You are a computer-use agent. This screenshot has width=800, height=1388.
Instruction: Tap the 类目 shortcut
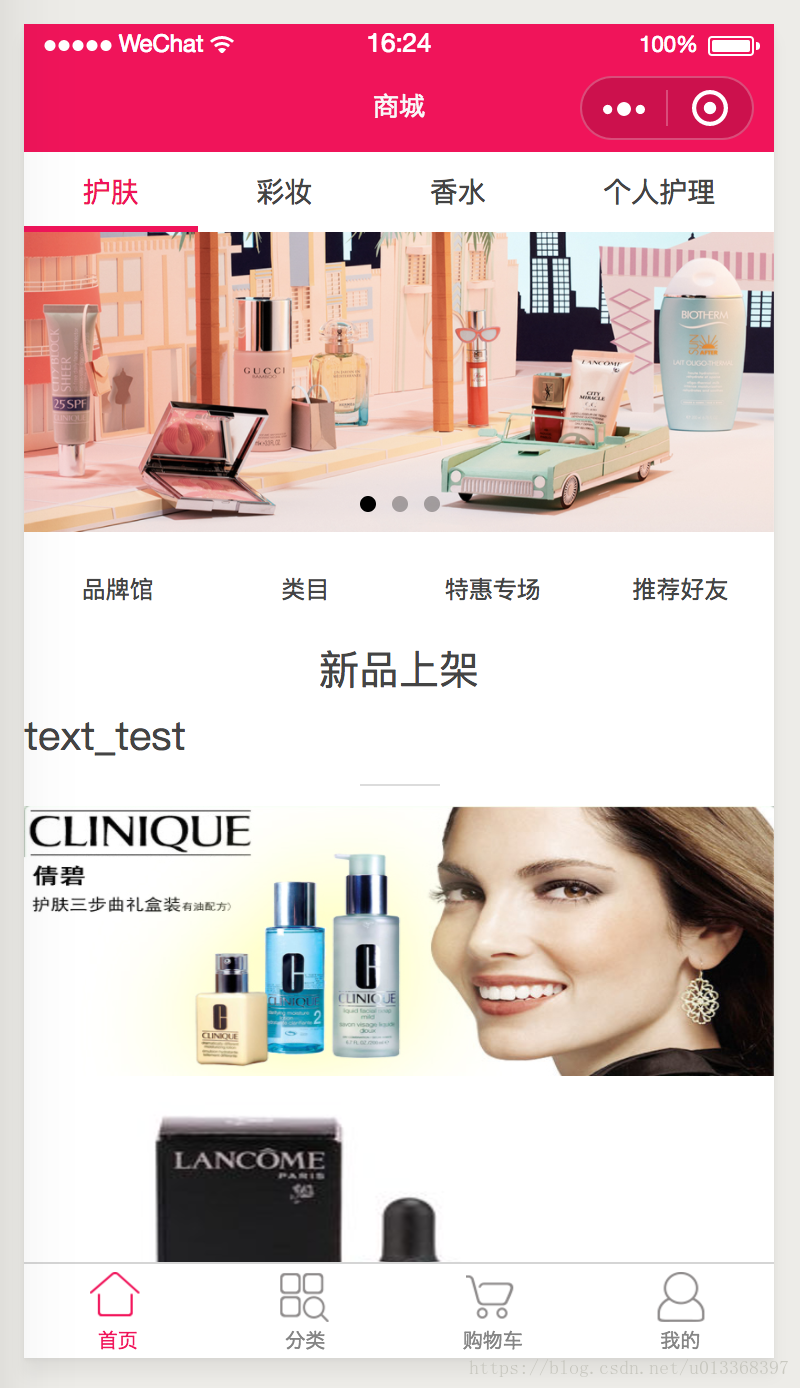[x=305, y=590]
